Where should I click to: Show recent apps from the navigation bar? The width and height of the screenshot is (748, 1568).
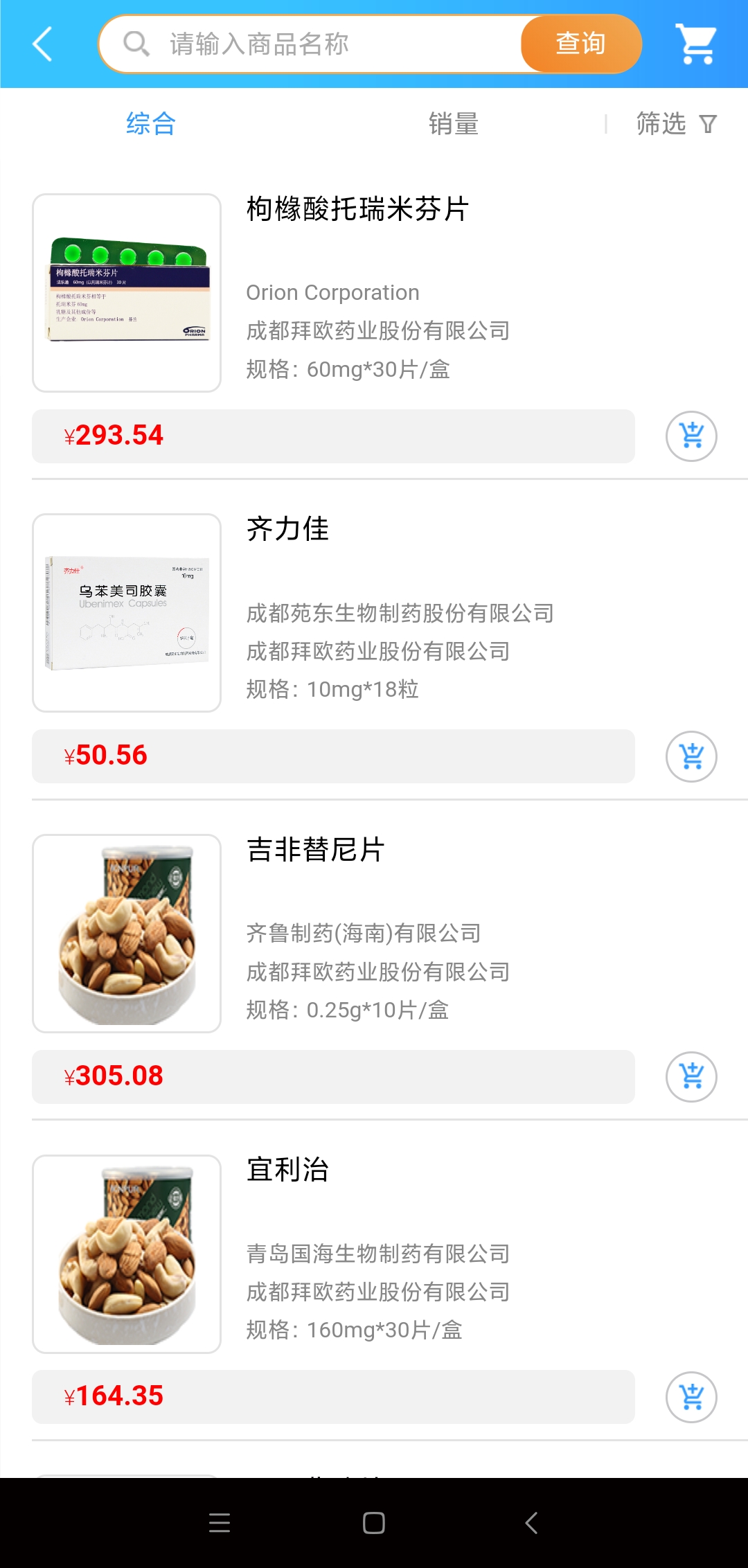coord(220,1523)
